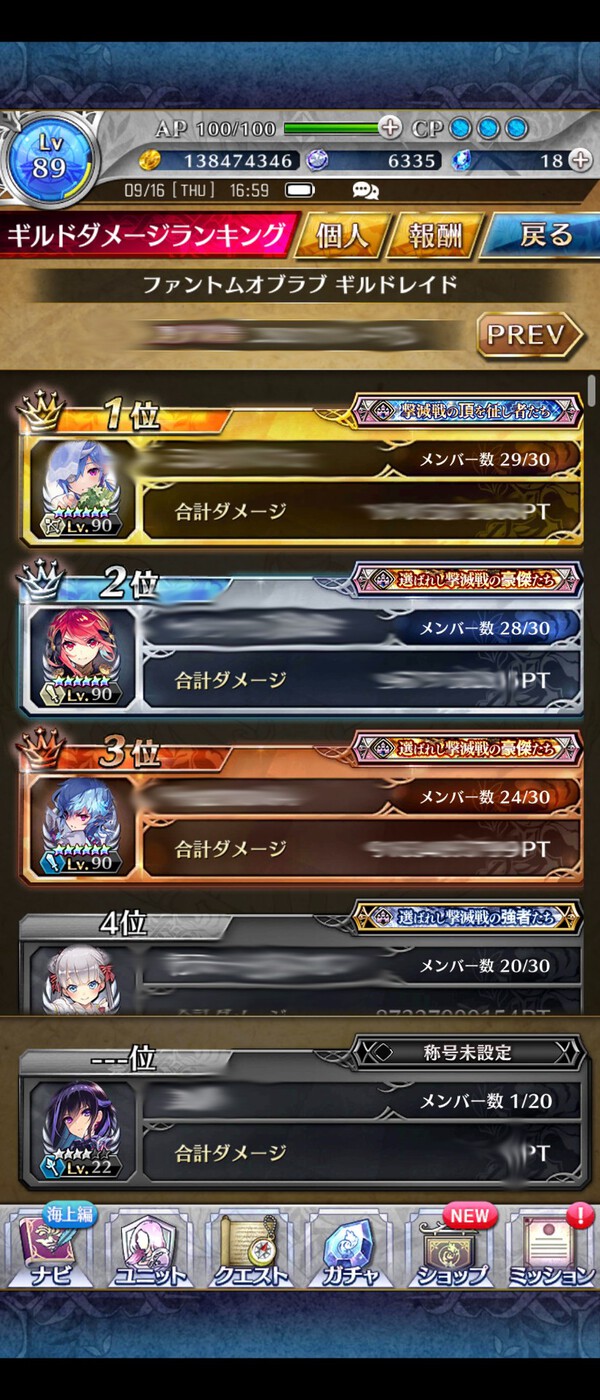The image size is (600, 1400).
Task: Tap the plus icon to recover AP
Action: (390, 128)
